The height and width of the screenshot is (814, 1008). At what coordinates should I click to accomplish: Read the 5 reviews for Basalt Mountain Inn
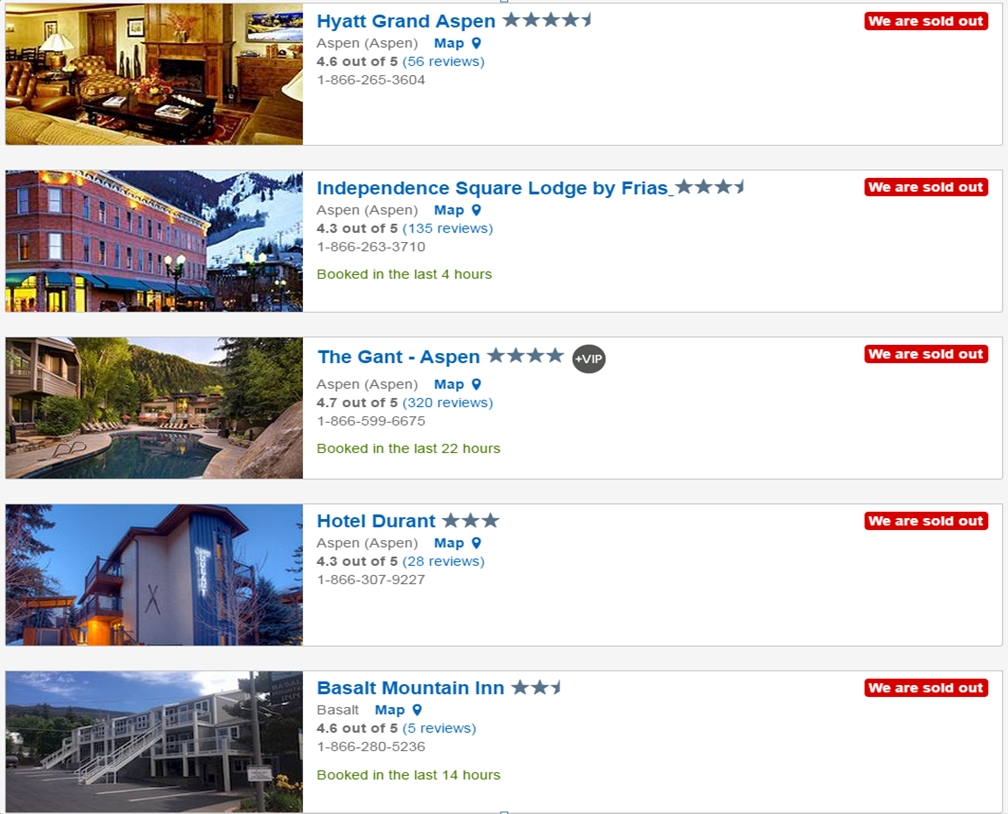[x=439, y=728]
